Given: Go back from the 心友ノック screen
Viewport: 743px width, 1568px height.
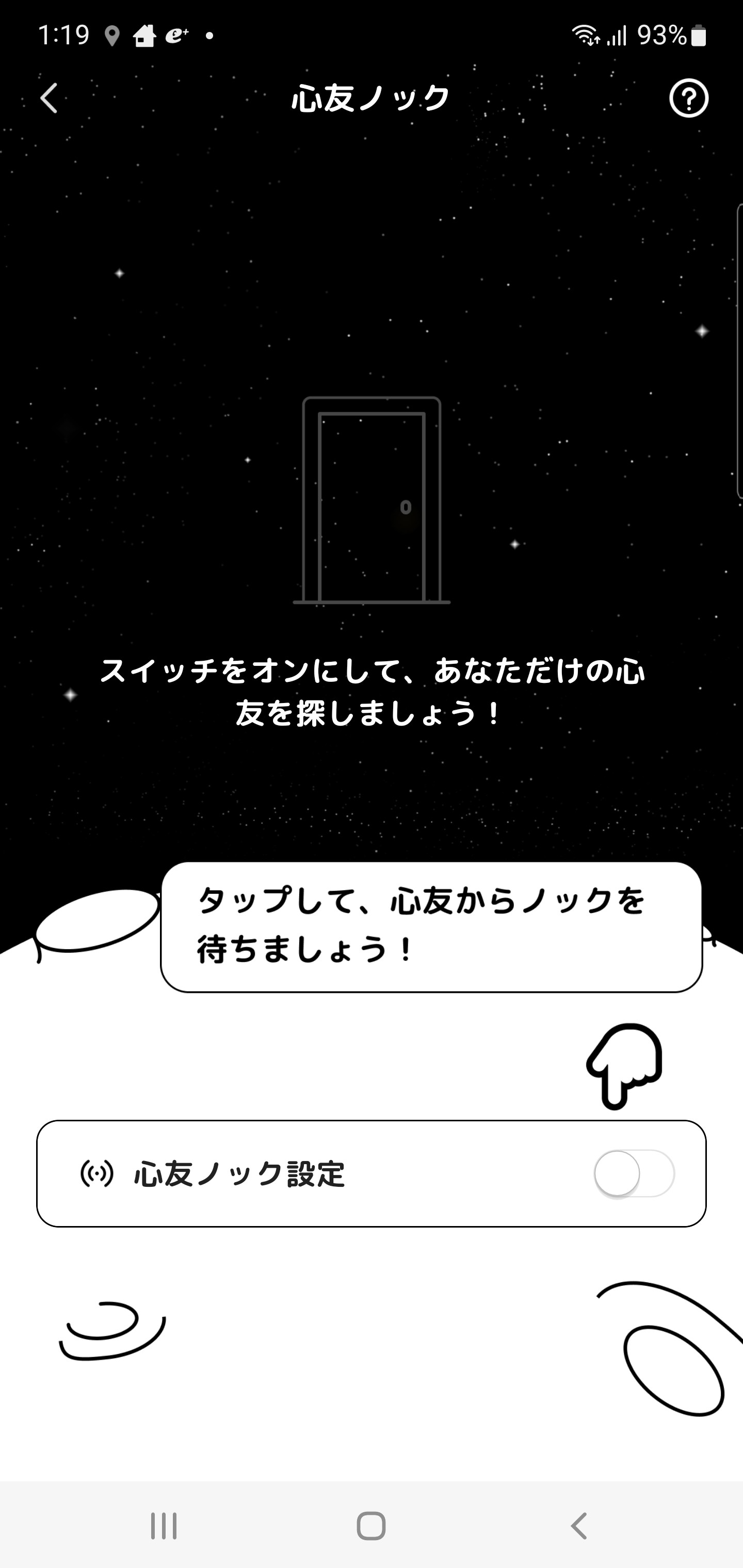Looking at the screenshot, I should click(x=50, y=98).
